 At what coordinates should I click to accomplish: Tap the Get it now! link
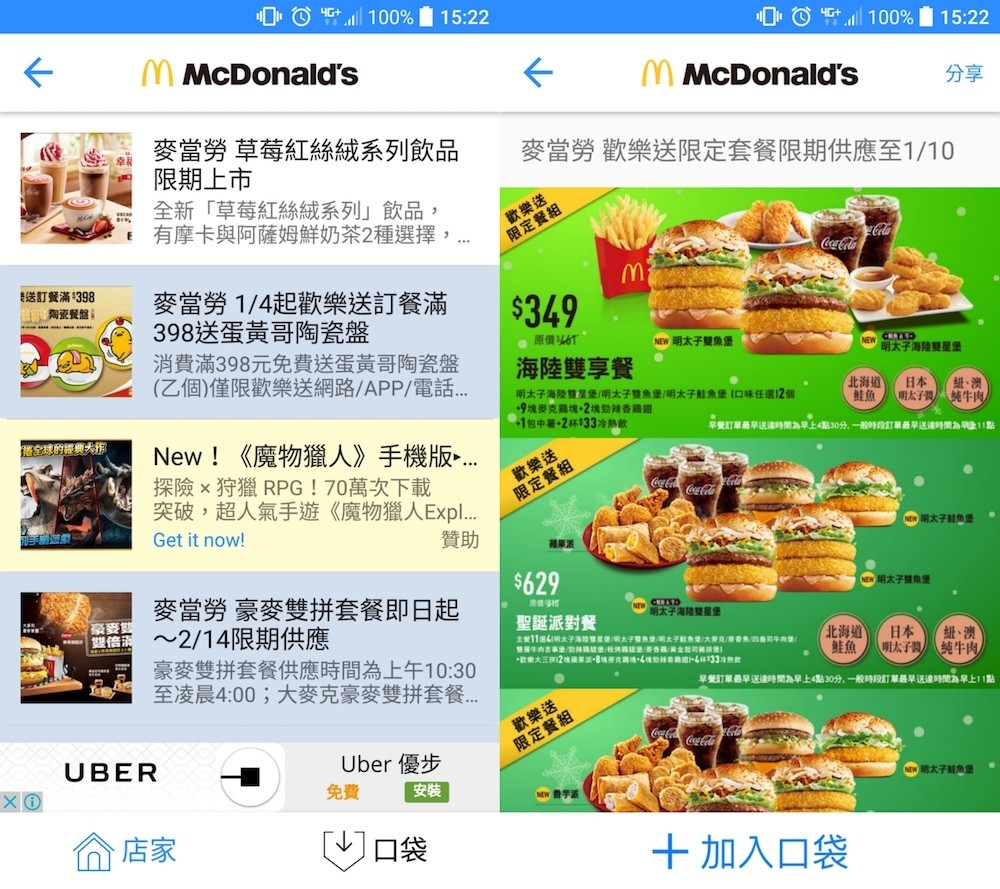[198, 540]
